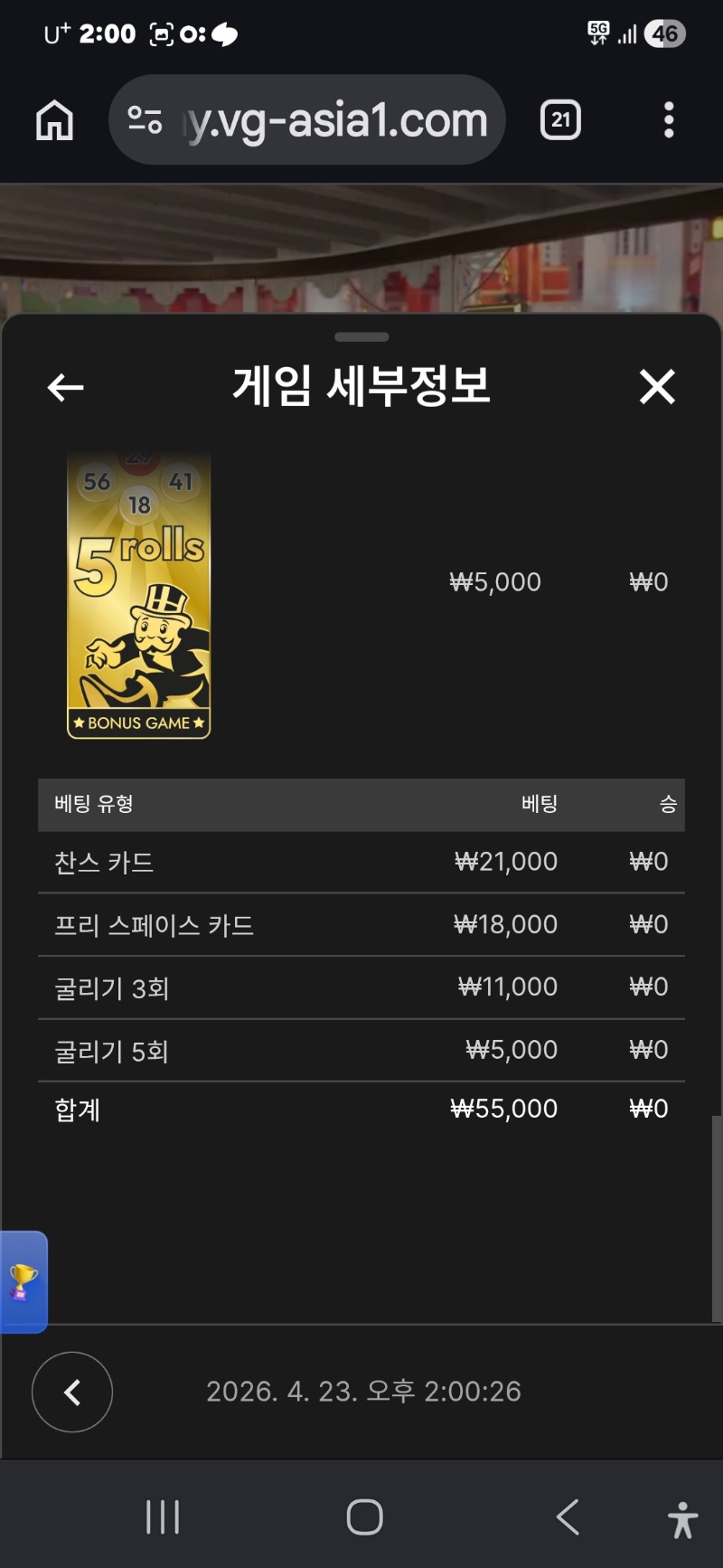Open the accessibility shortcut button
The height and width of the screenshot is (1568, 723).
(x=683, y=1519)
